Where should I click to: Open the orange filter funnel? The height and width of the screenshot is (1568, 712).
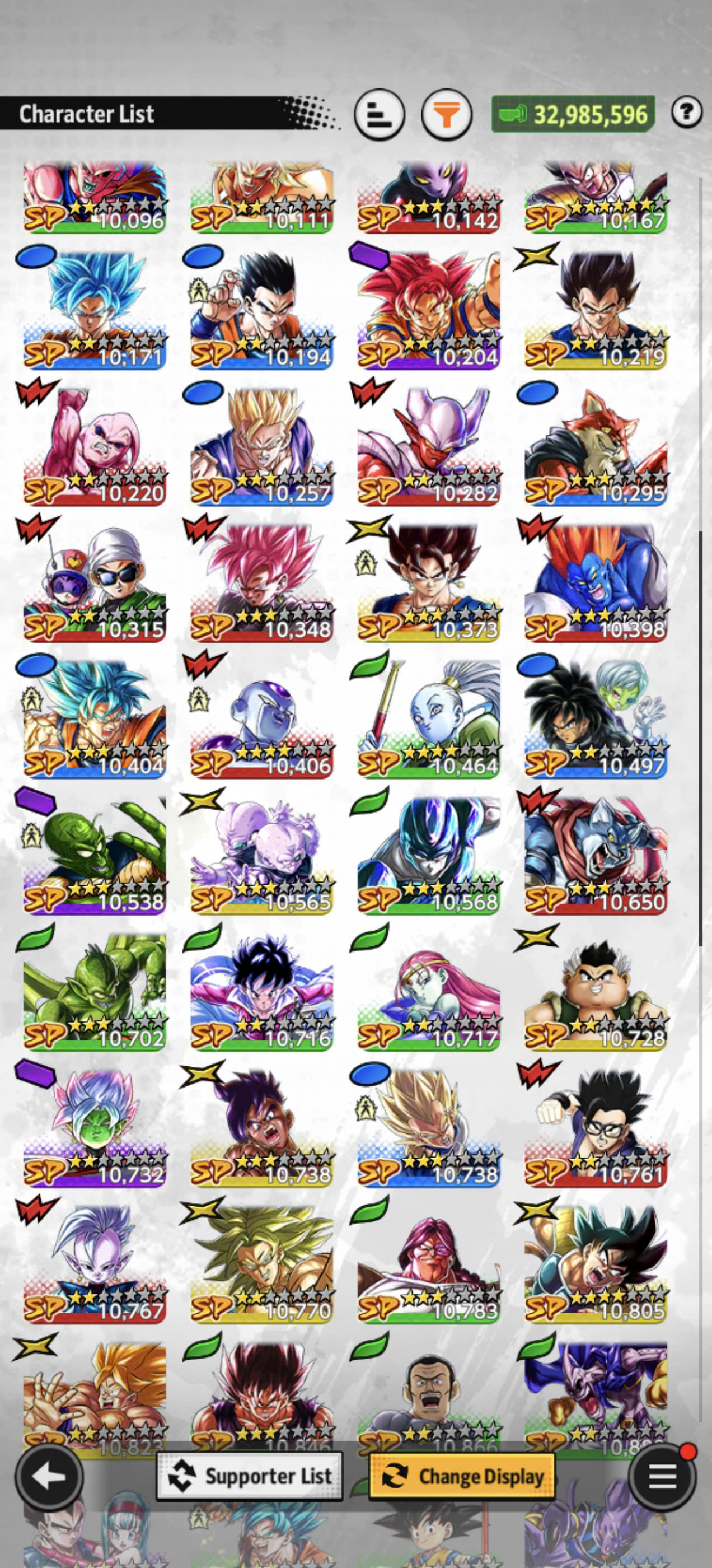[x=447, y=114]
